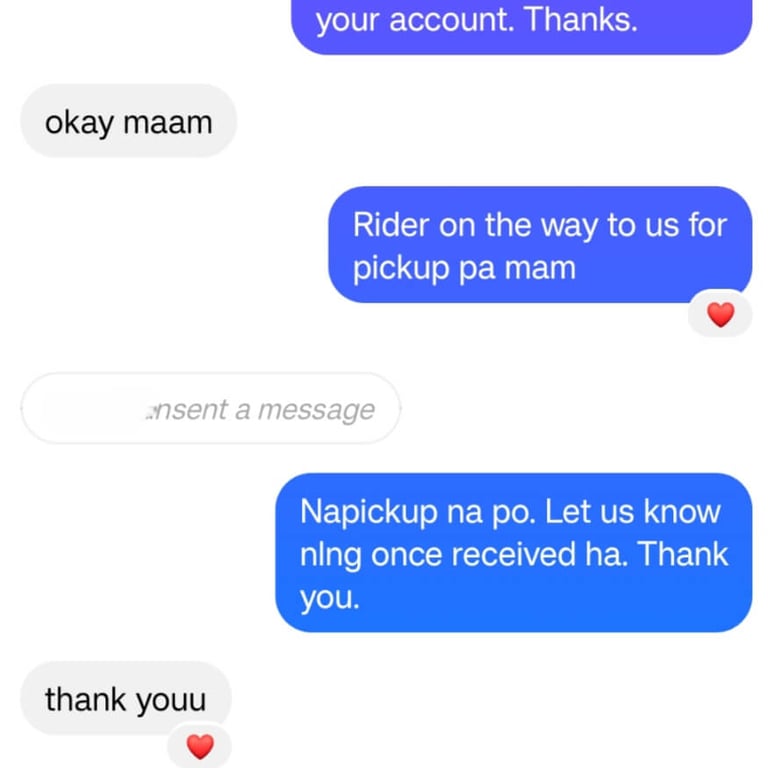Screen dimensions: 768x768
Task: Open heart reaction on 'Rider on the way' message
Action: pyautogui.click(x=720, y=316)
